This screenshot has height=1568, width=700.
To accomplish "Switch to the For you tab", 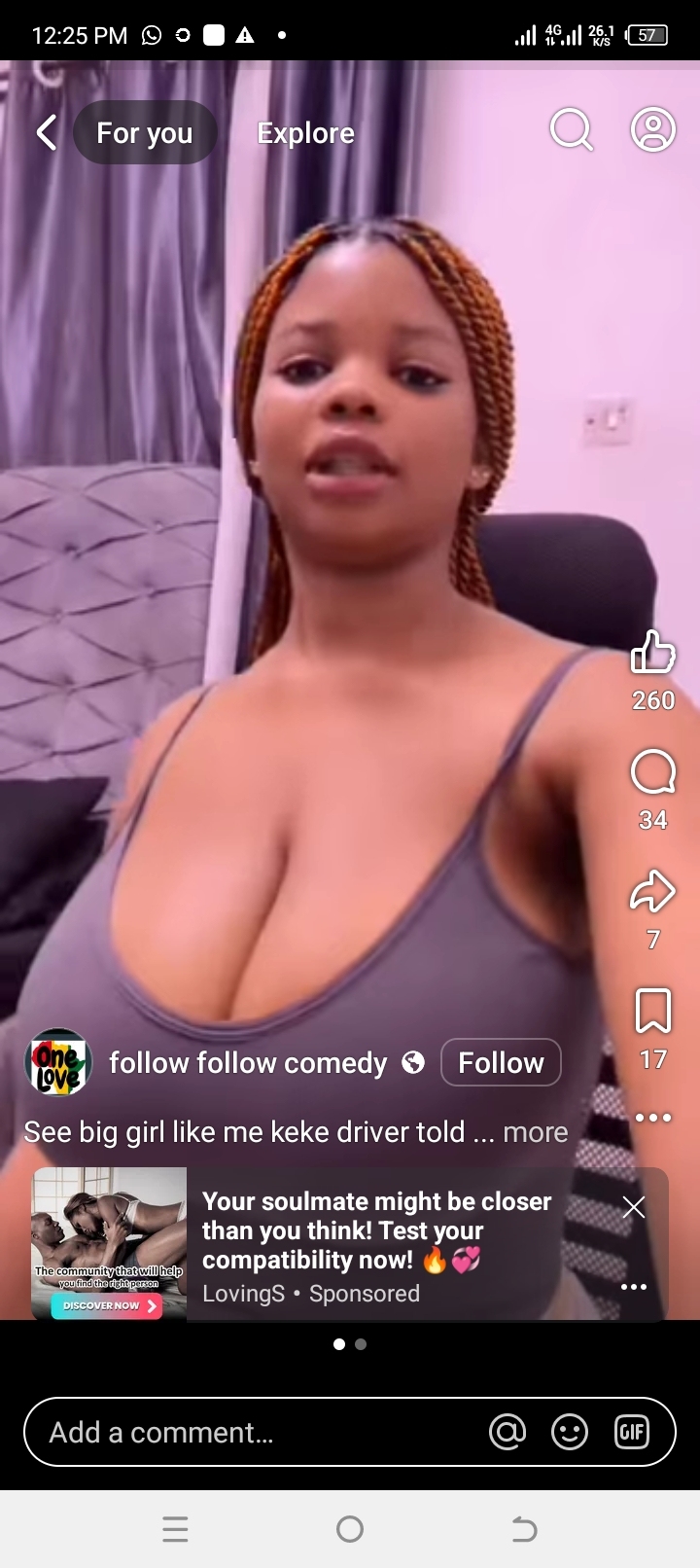I will point(145,133).
